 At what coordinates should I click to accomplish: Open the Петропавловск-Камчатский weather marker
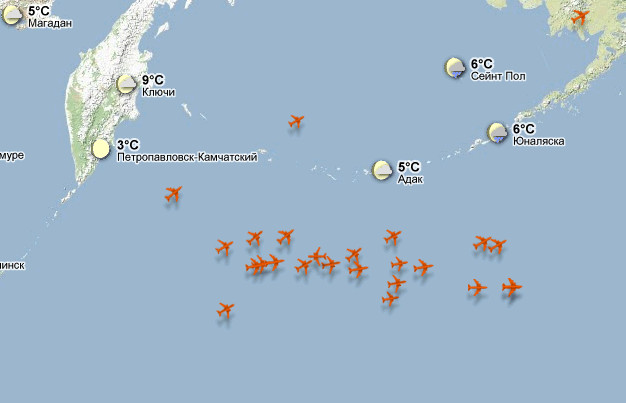coord(102,149)
